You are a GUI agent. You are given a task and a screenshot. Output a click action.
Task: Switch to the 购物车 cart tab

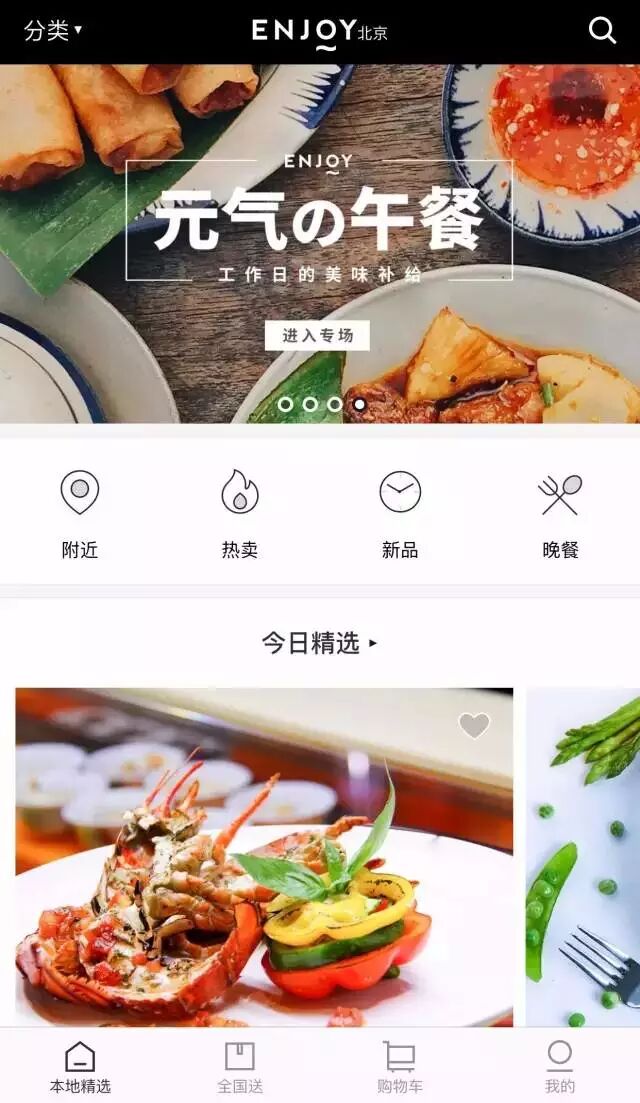pyautogui.click(x=399, y=1066)
